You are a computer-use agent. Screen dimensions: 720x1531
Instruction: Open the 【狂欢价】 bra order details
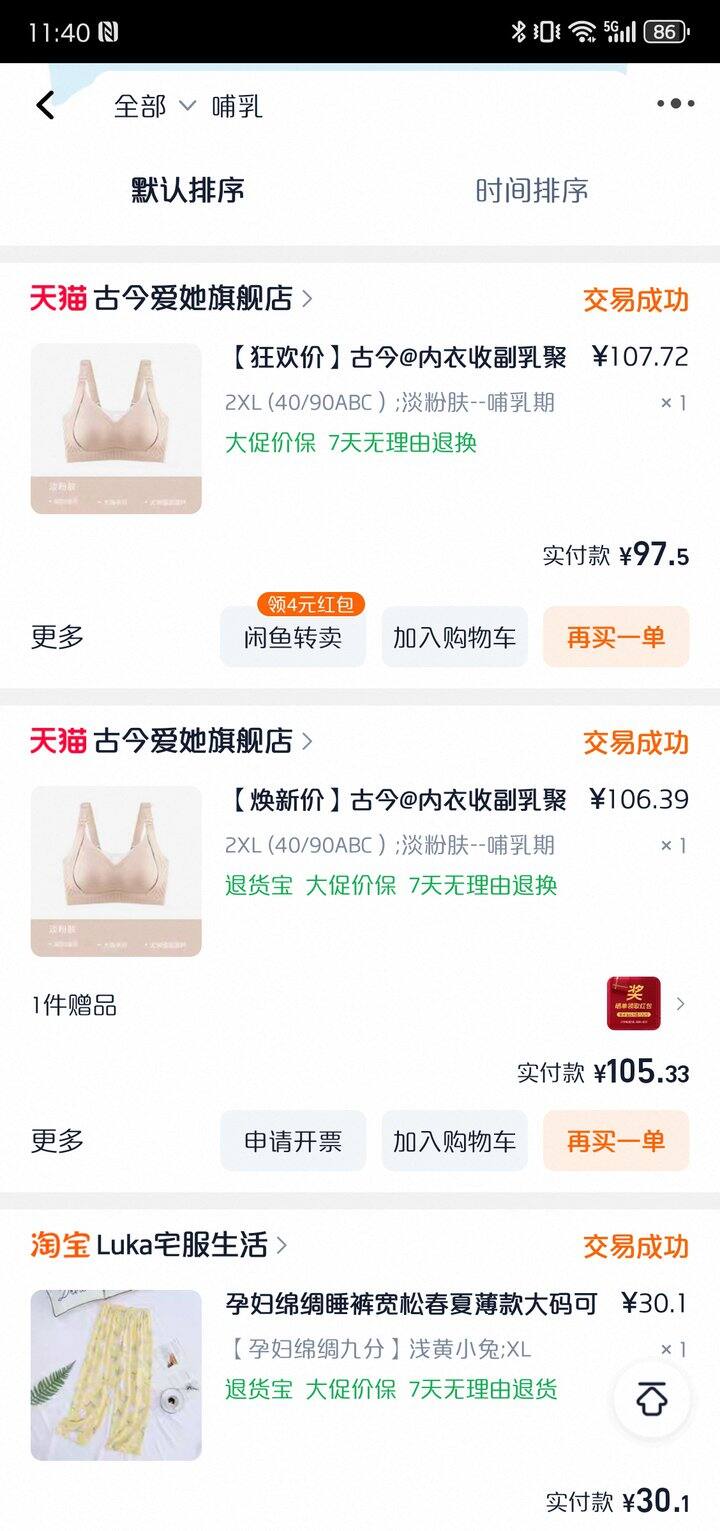point(397,357)
